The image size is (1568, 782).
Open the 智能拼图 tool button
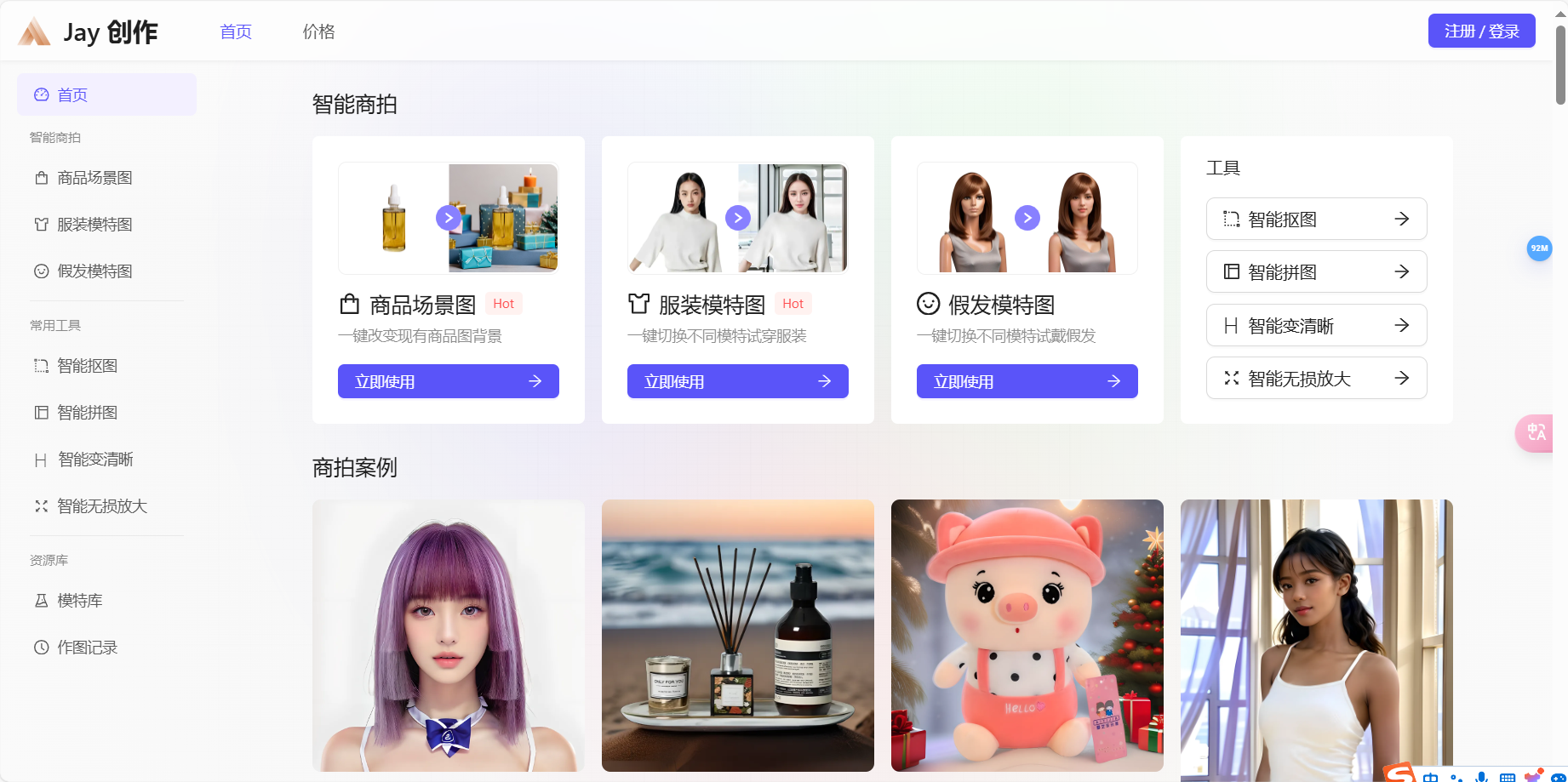[1316, 272]
